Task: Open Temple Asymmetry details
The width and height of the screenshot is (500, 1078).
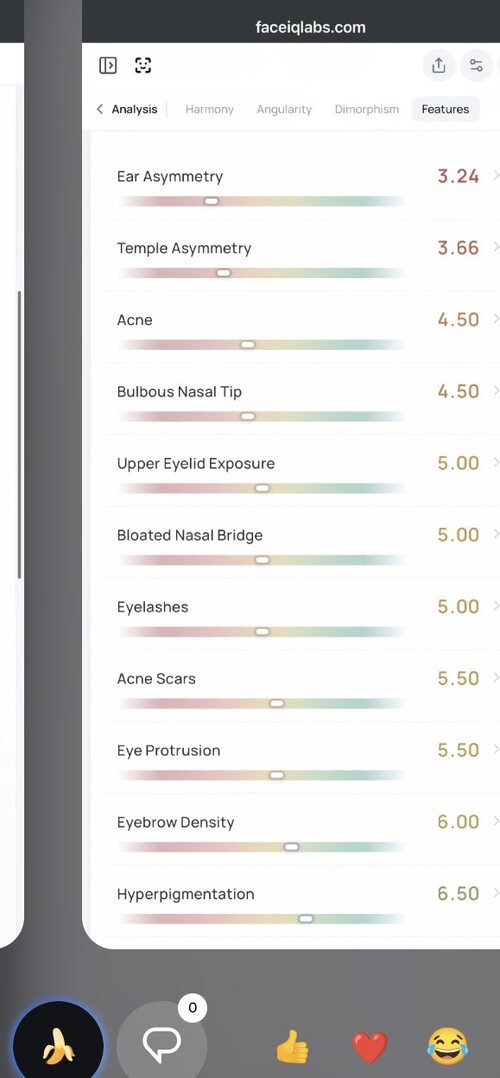Action: (303, 257)
